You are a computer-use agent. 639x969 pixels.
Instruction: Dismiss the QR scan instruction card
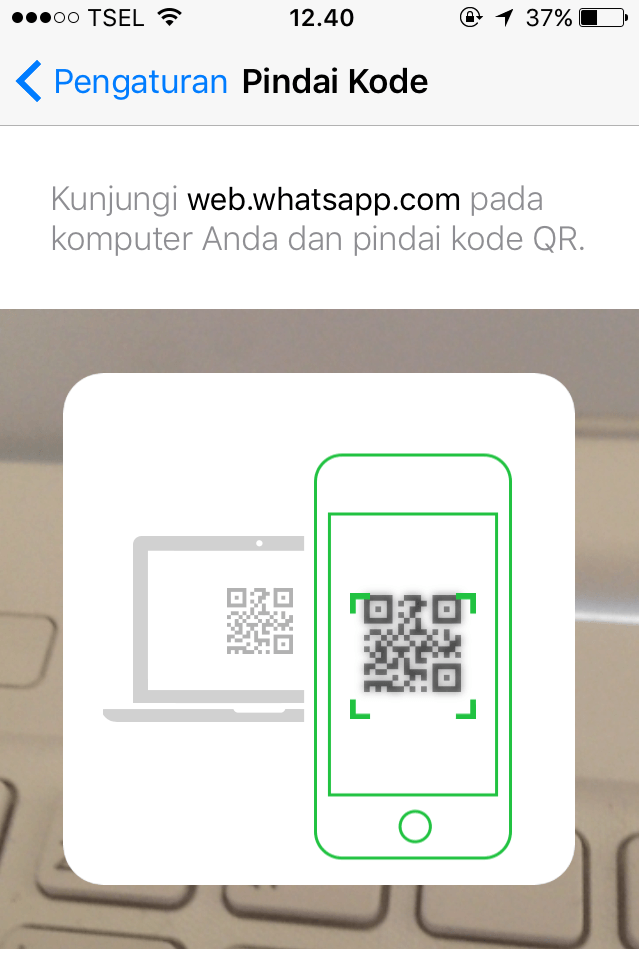(318, 628)
